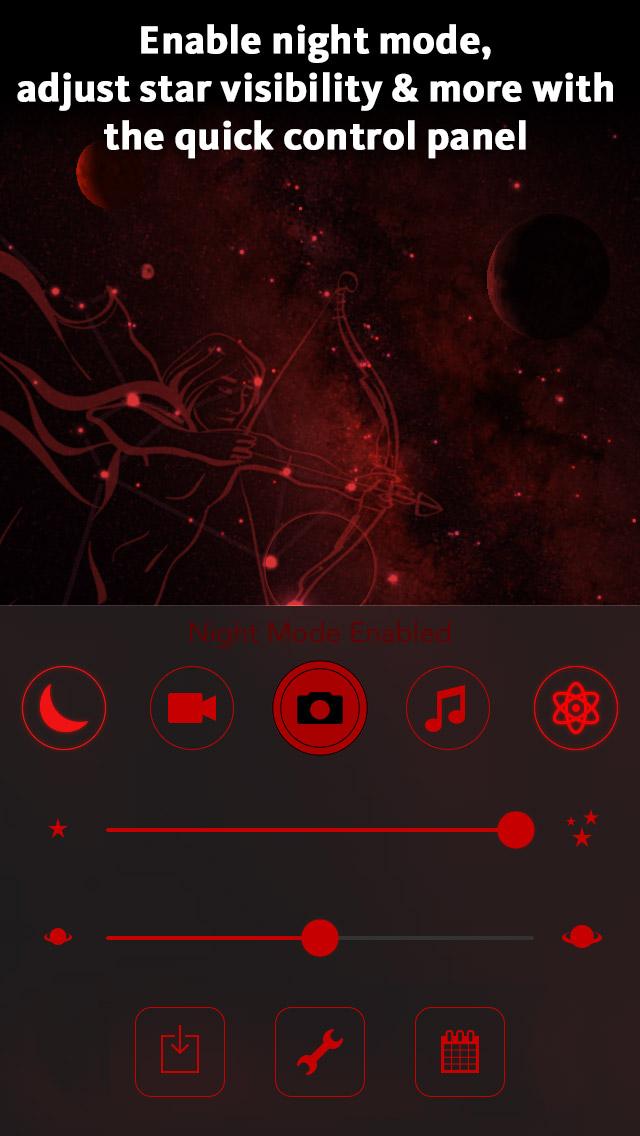Open settings with the wrench icon
The width and height of the screenshot is (640, 1136).
point(320,1052)
